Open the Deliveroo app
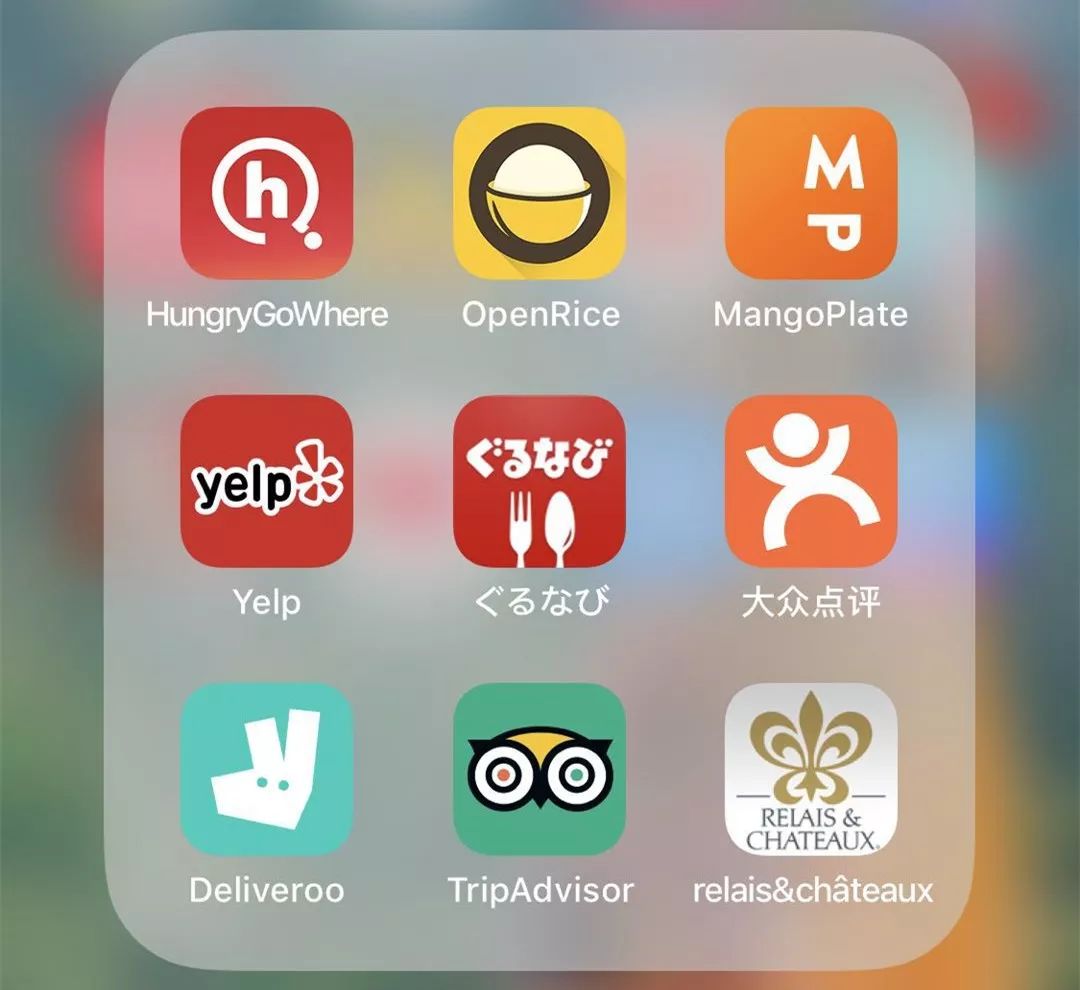This screenshot has width=1080, height=990. click(266, 769)
